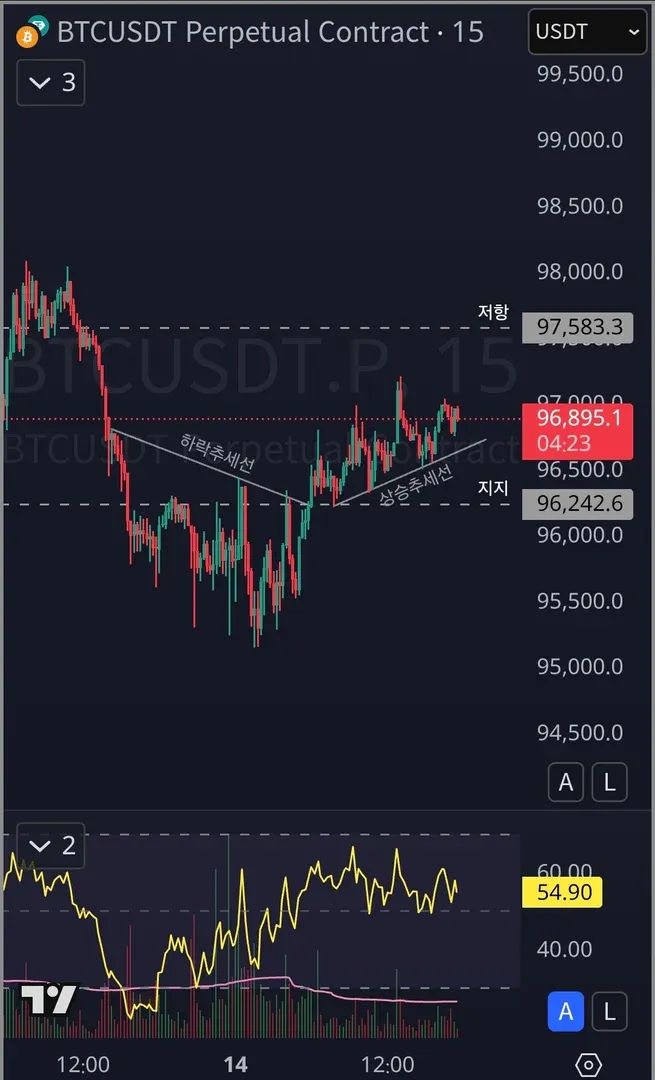This screenshot has height=1080, width=655.
Task: Toggle auto scale A on price chart
Action: [x=566, y=783]
